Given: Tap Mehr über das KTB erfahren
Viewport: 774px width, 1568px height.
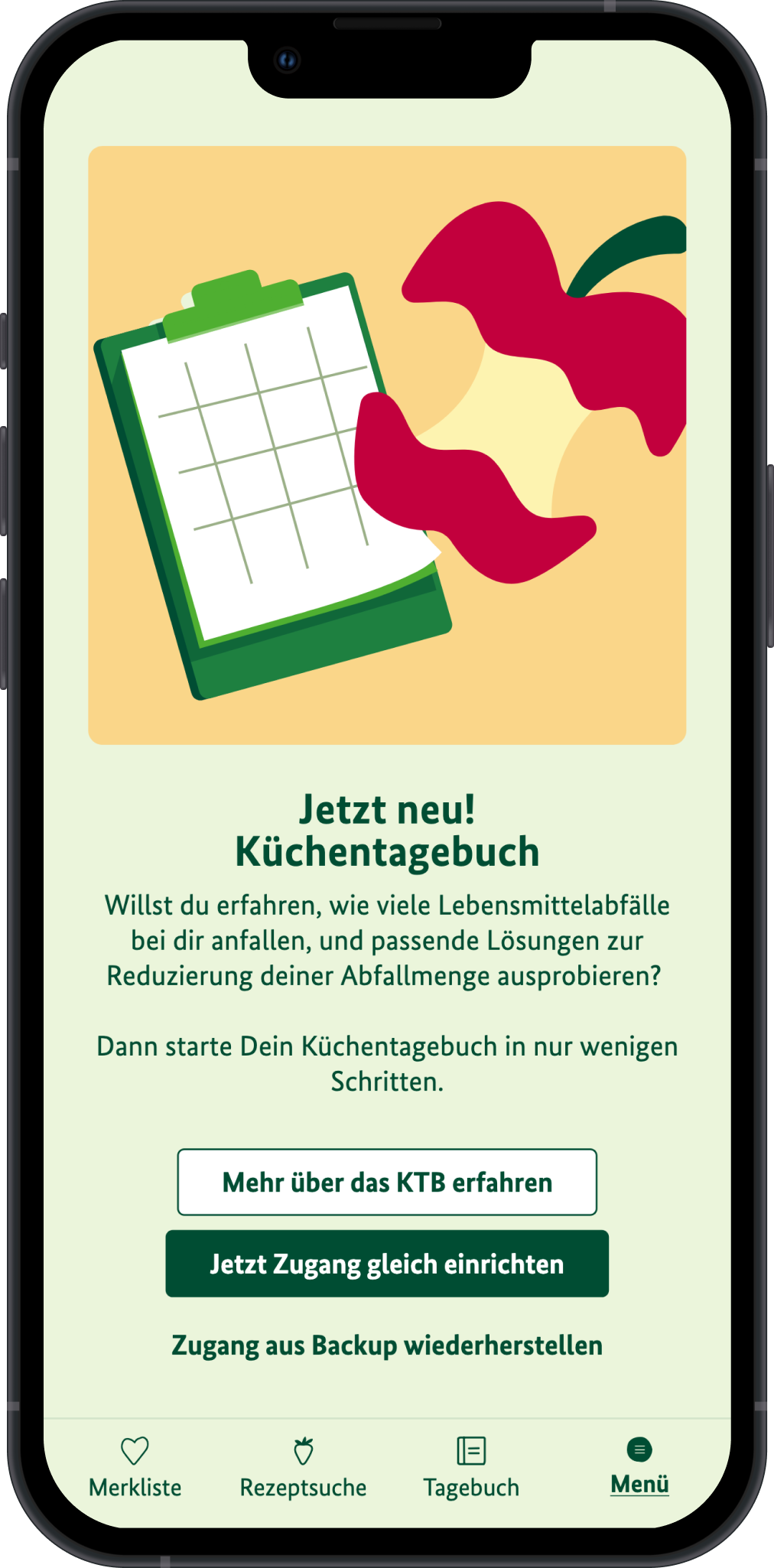Looking at the screenshot, I should 387,1183.
